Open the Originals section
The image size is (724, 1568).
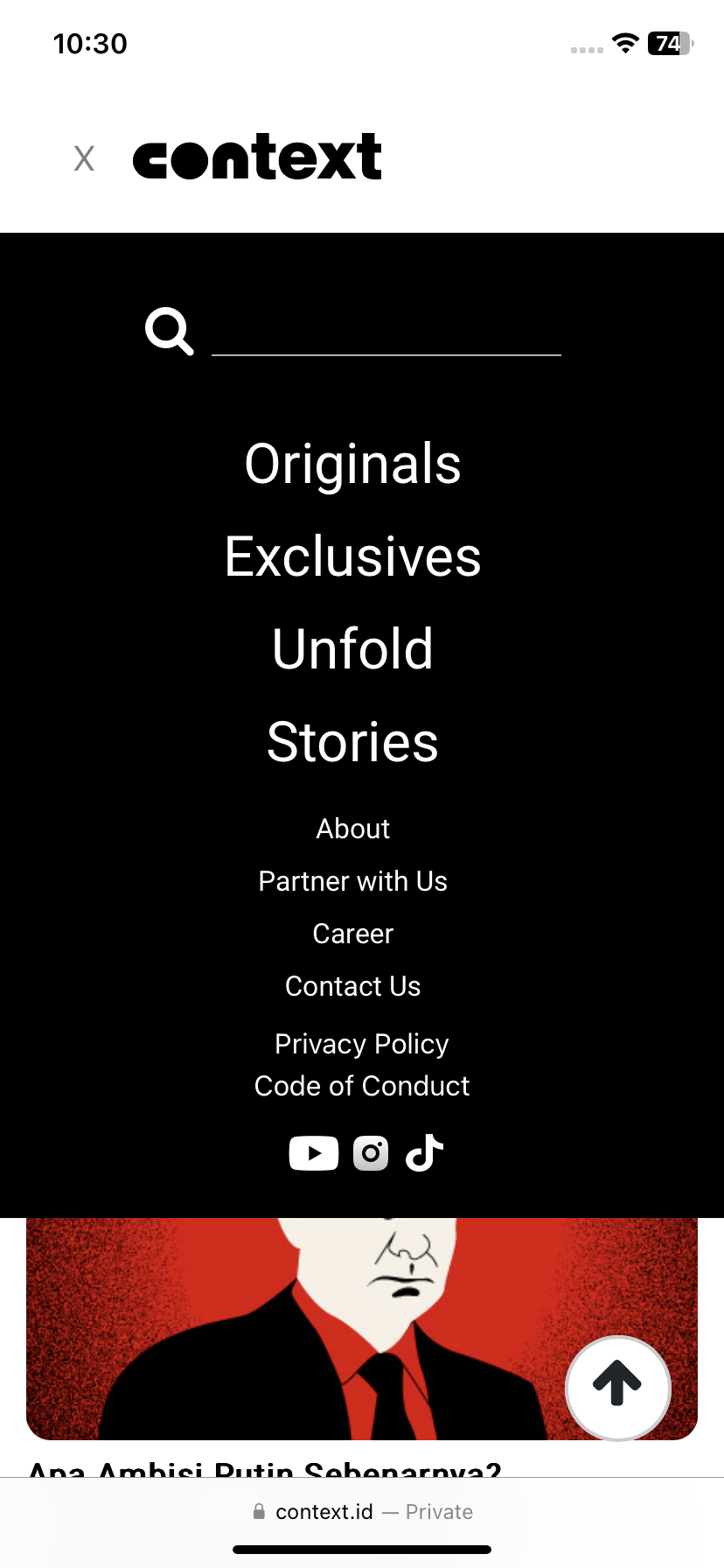point(352,464)
